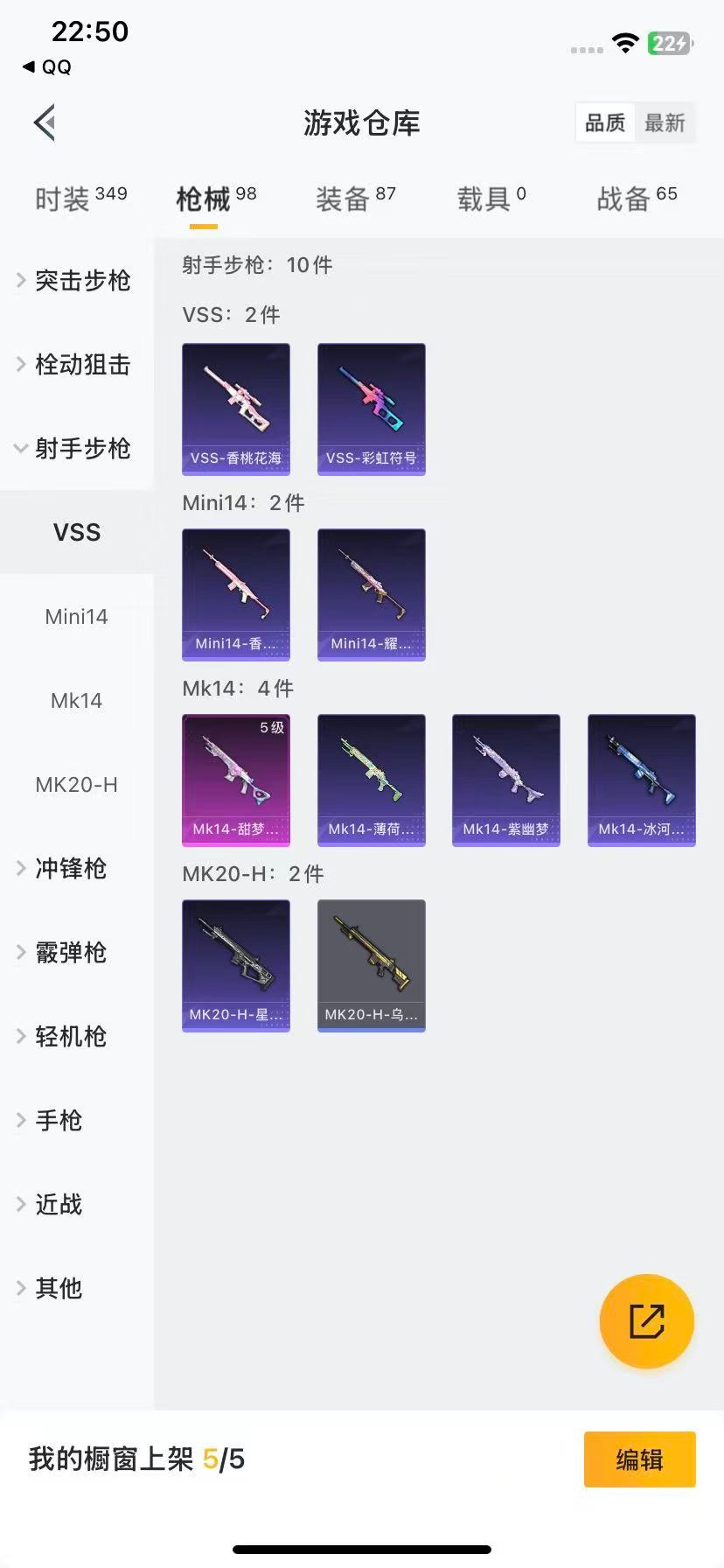Screen dimensions: 724x1568
Task: Open the VSS-彩虹符号 skin
Action: pyautogui.click(x=372, y=409)
